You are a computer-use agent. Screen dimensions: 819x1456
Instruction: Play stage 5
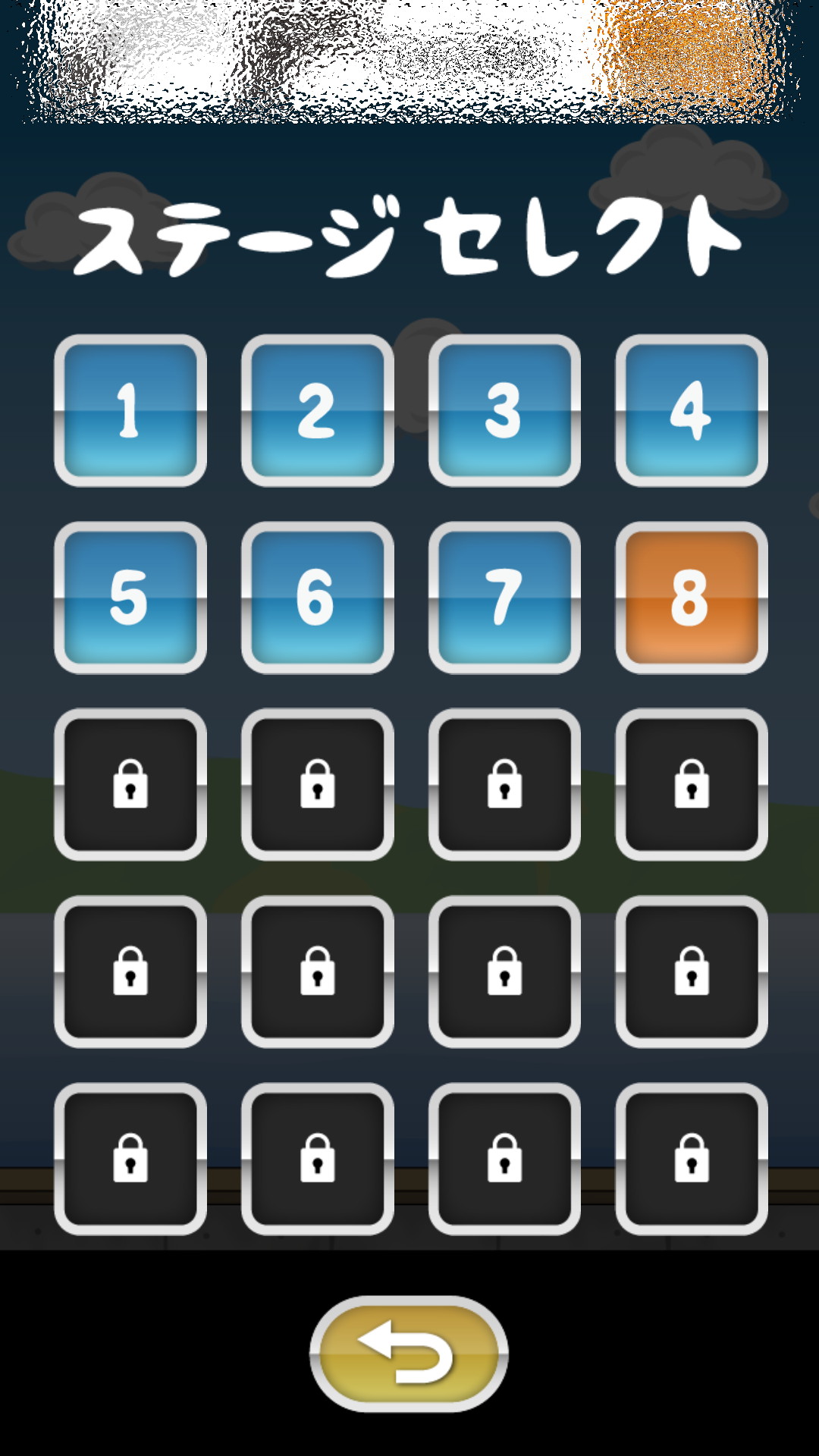(x=130, y=598)
